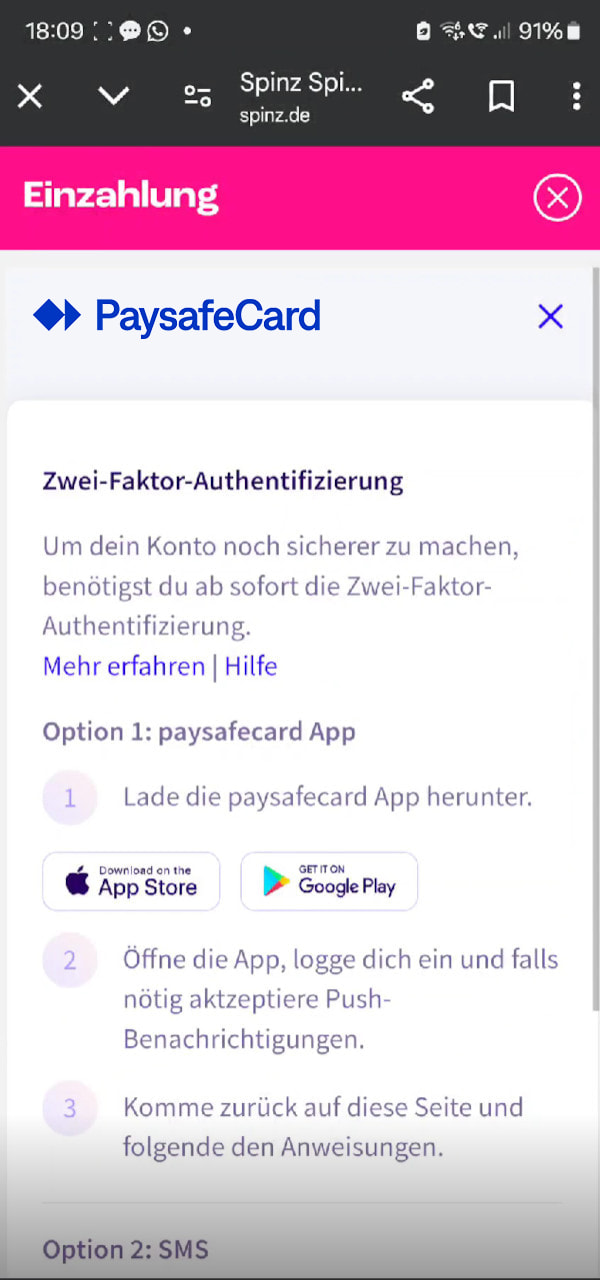
Task: Close the Einzahlung deposit panel
Action: [x=557, y=198]
